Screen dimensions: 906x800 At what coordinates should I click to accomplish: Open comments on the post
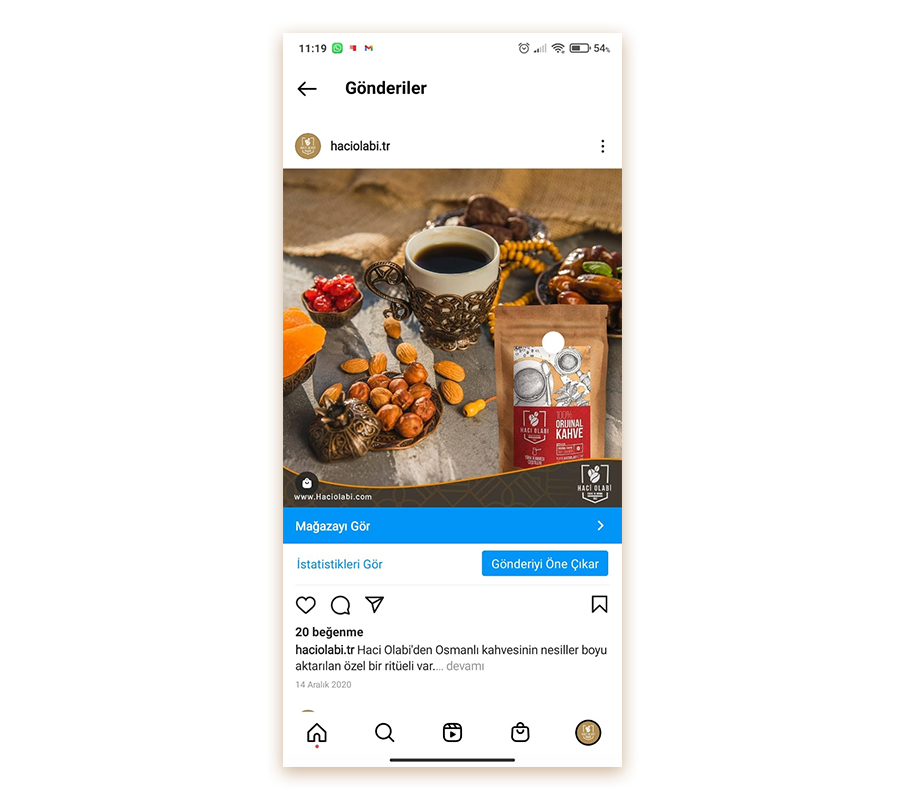pos(340,605)
